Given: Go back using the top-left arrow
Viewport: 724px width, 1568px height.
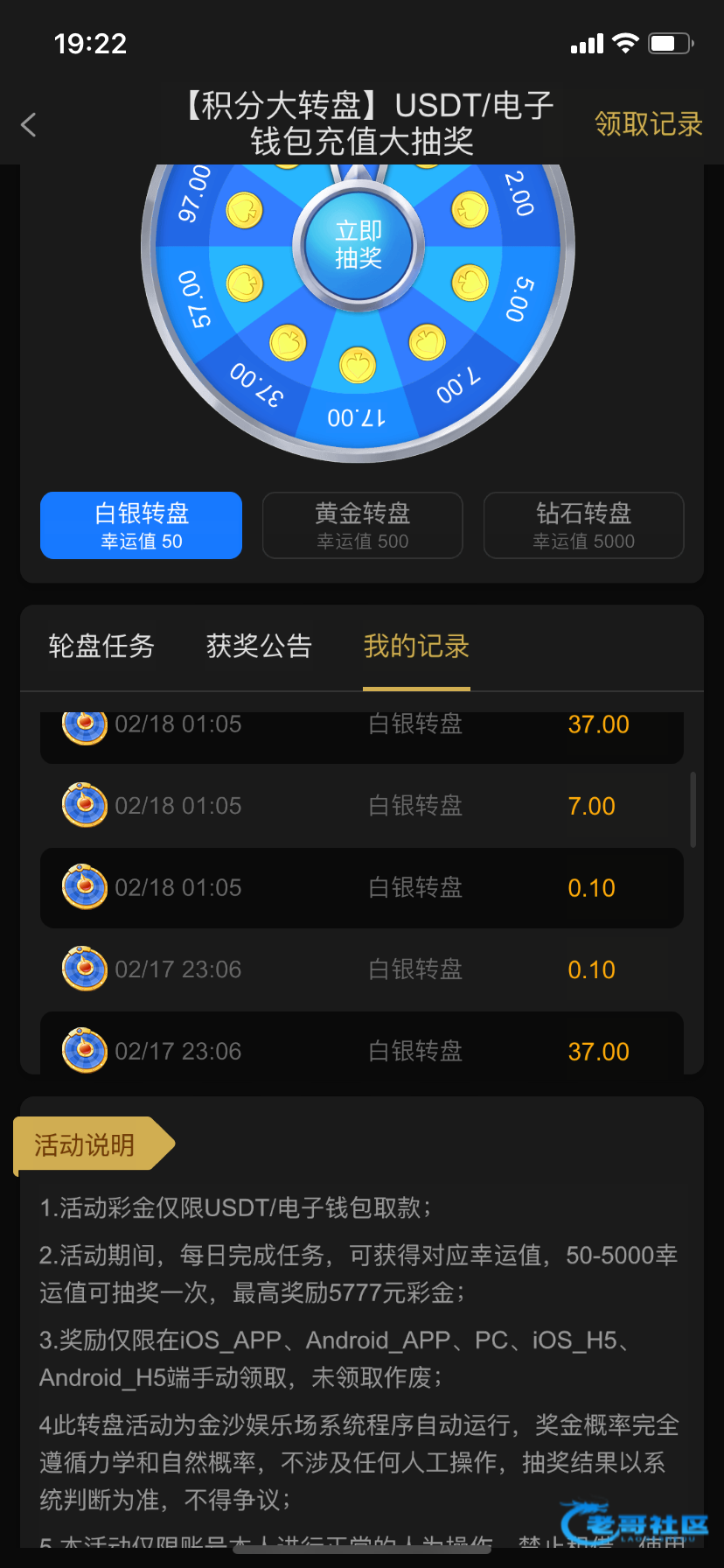Looking at the screenshot, I should coord(29,125).
